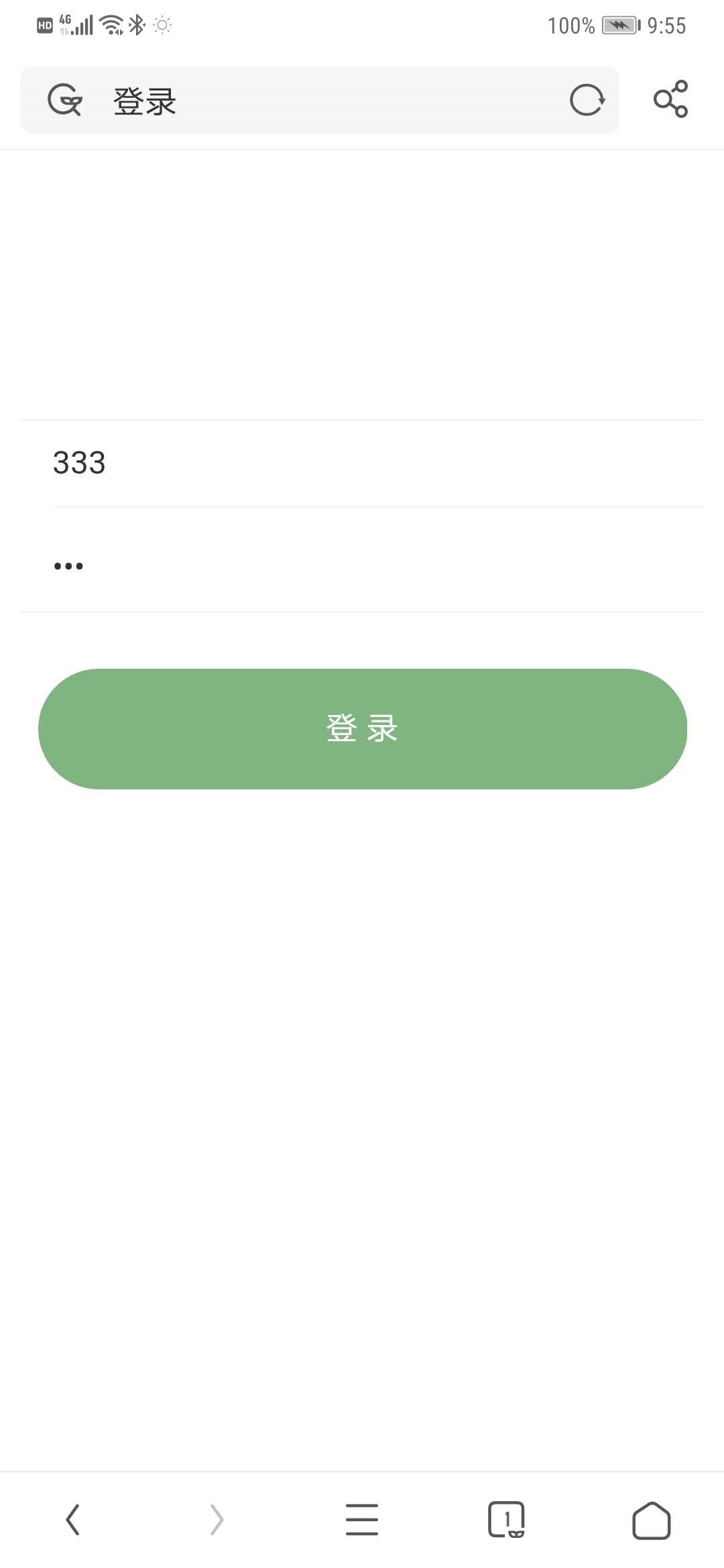The width and height of the screenshot is (724, 1568).
Task: Go to the browser home page
Action: tap(651, 1519)
